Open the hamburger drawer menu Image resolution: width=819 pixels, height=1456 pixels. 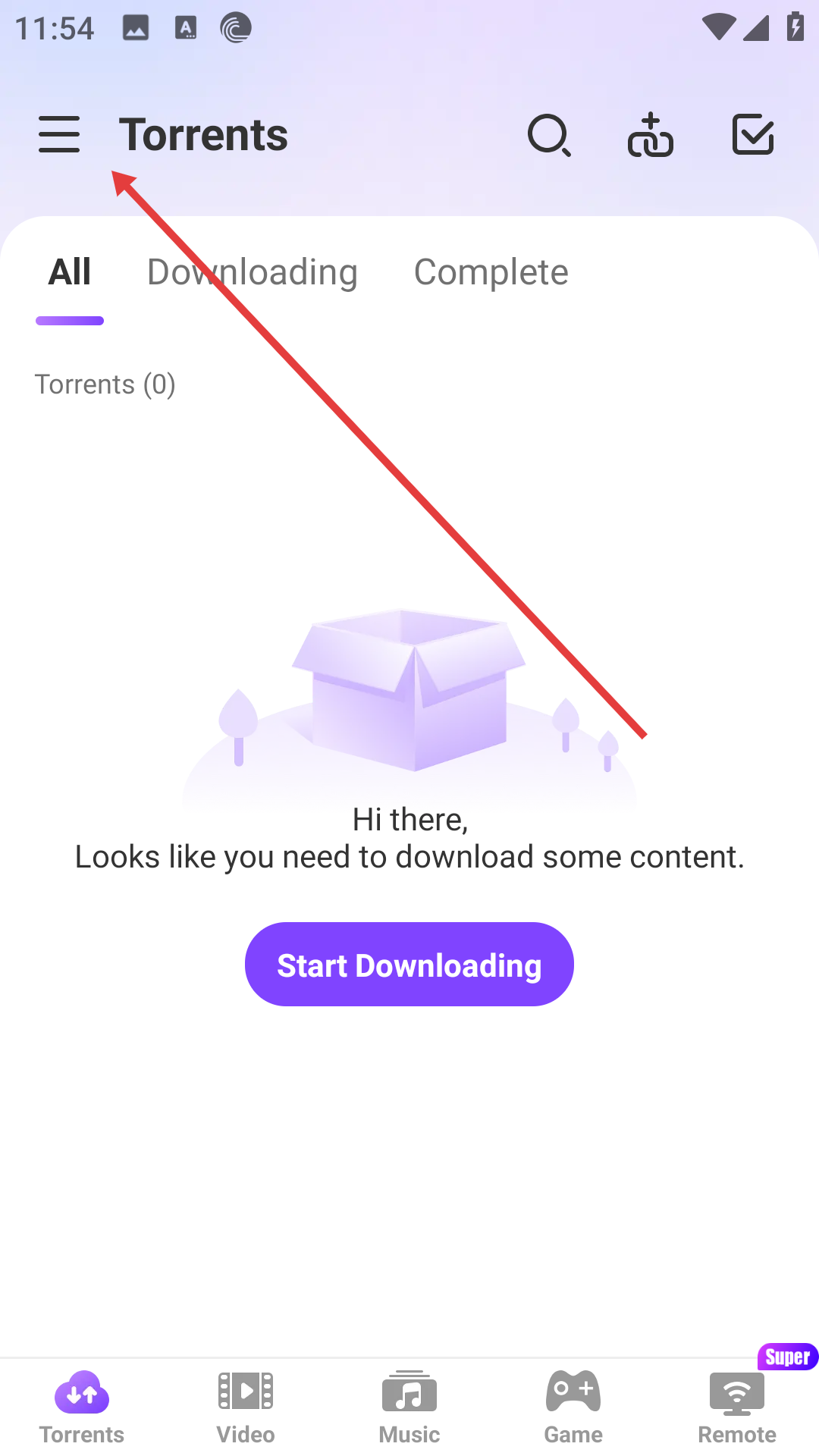pyautogui.click(x=59, y=135)
